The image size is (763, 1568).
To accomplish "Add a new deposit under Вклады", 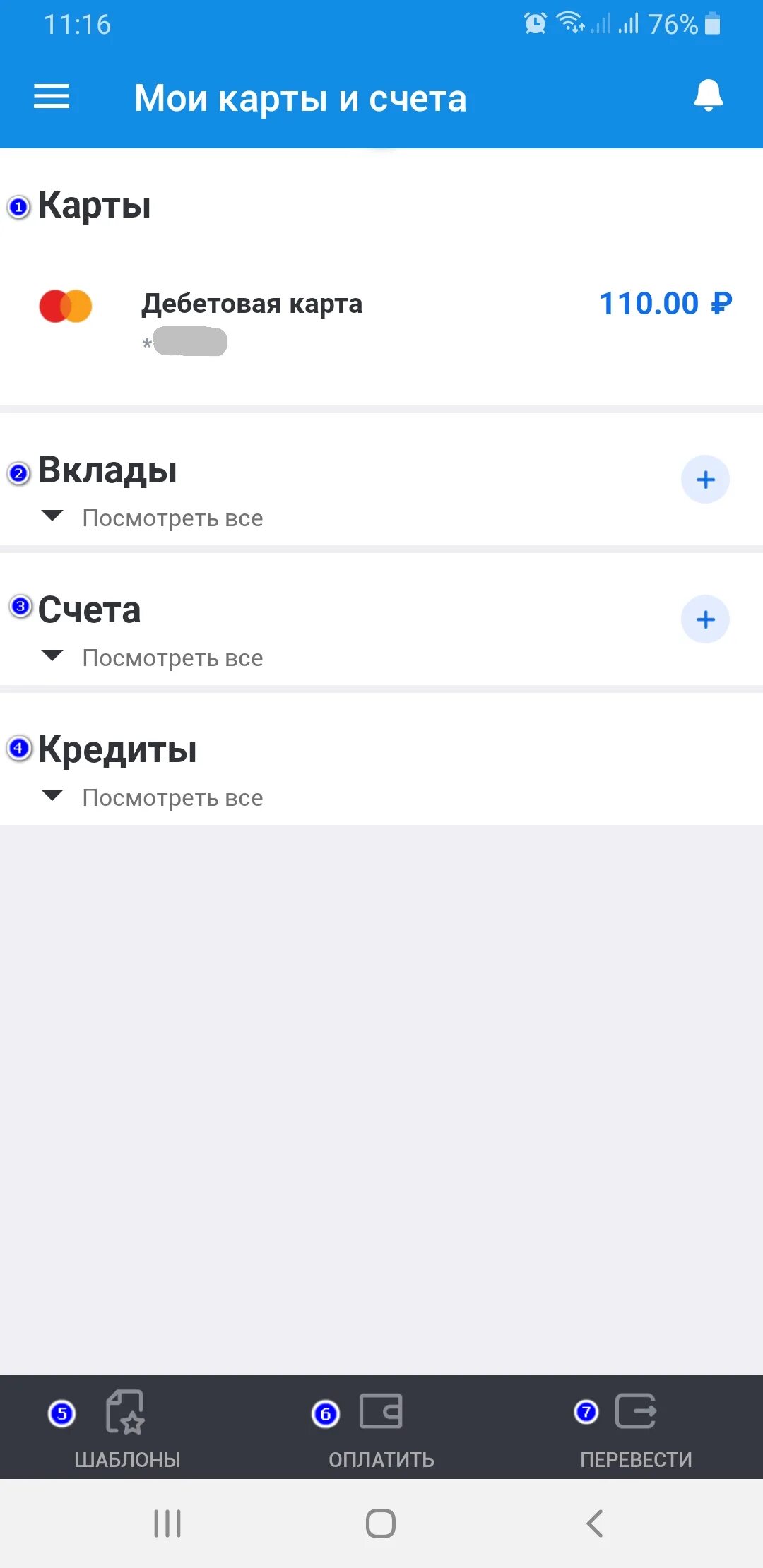I will [705, 480].
